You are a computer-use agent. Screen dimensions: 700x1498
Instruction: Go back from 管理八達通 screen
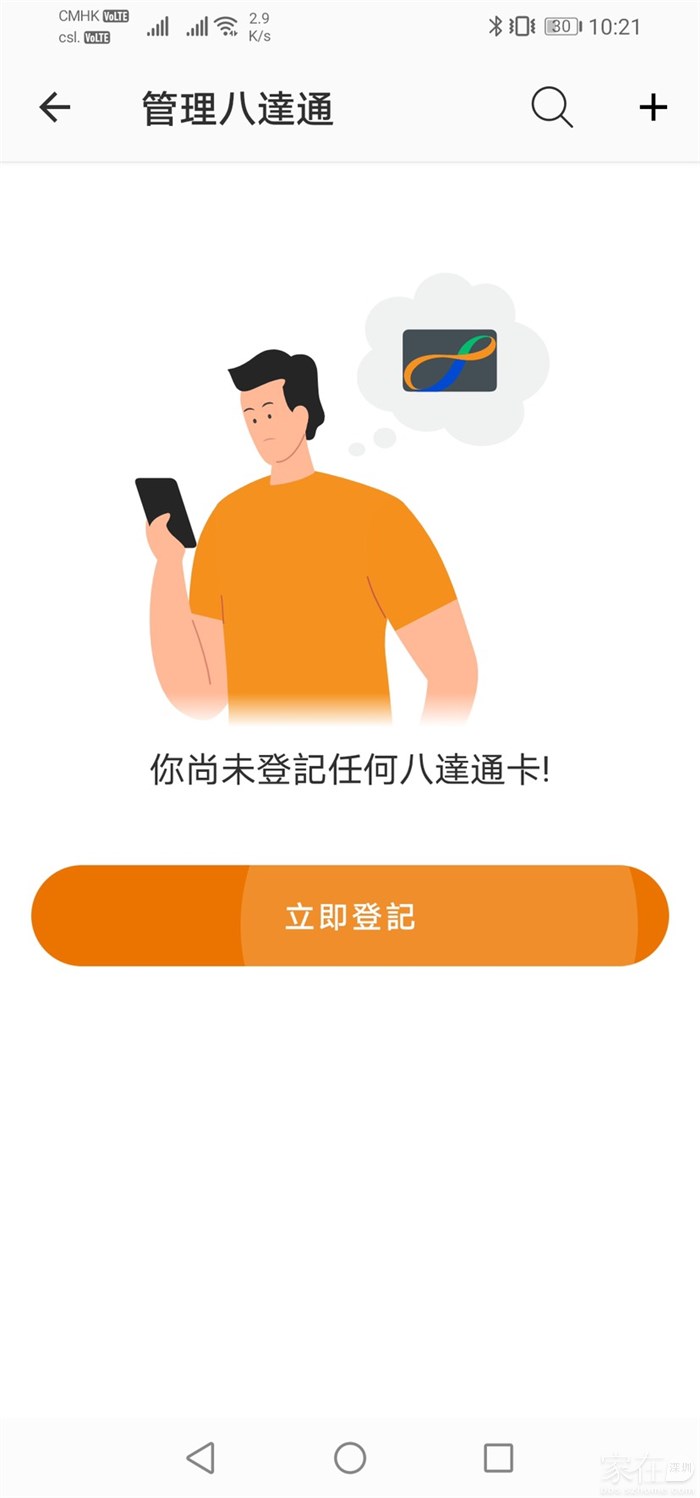tap(55, 108)
